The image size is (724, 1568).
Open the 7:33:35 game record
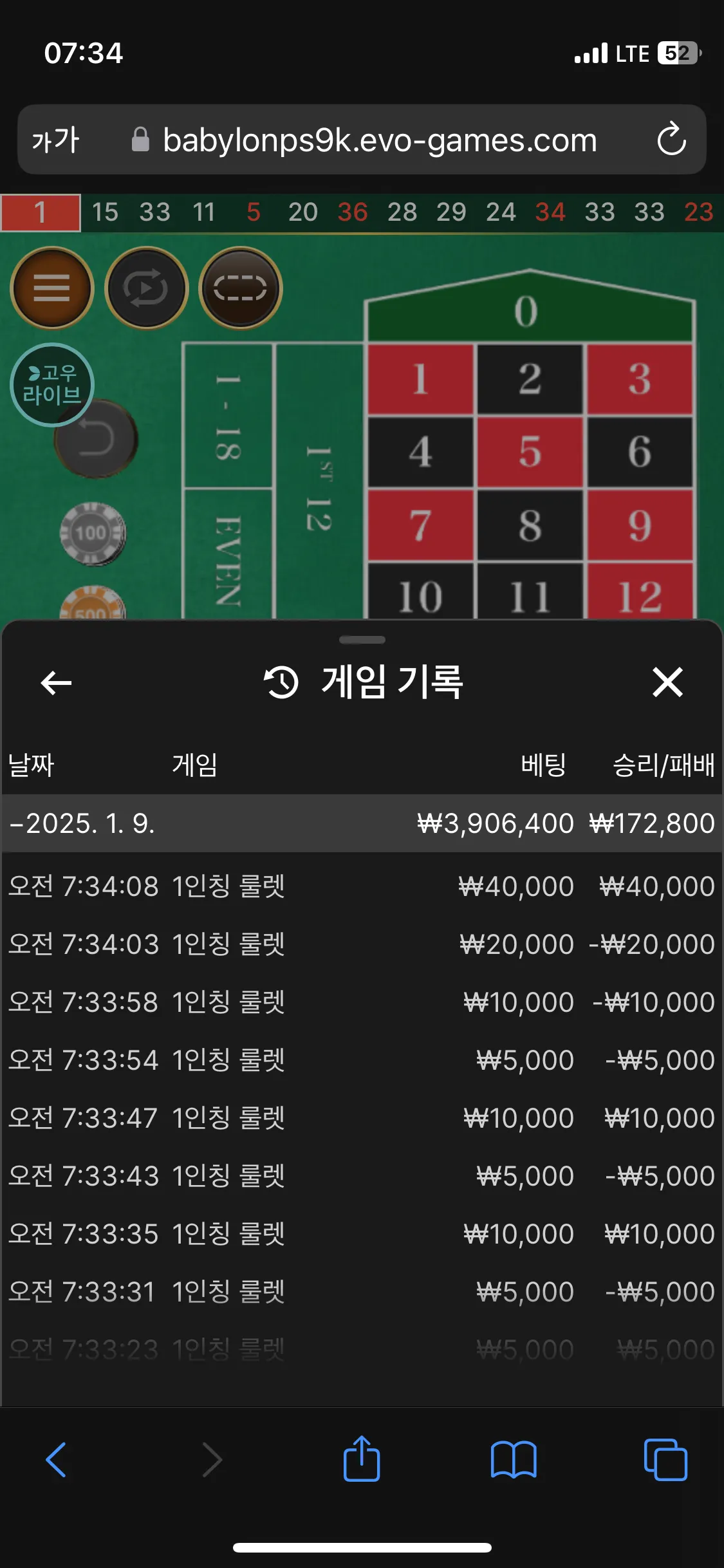pos(360,1234)
